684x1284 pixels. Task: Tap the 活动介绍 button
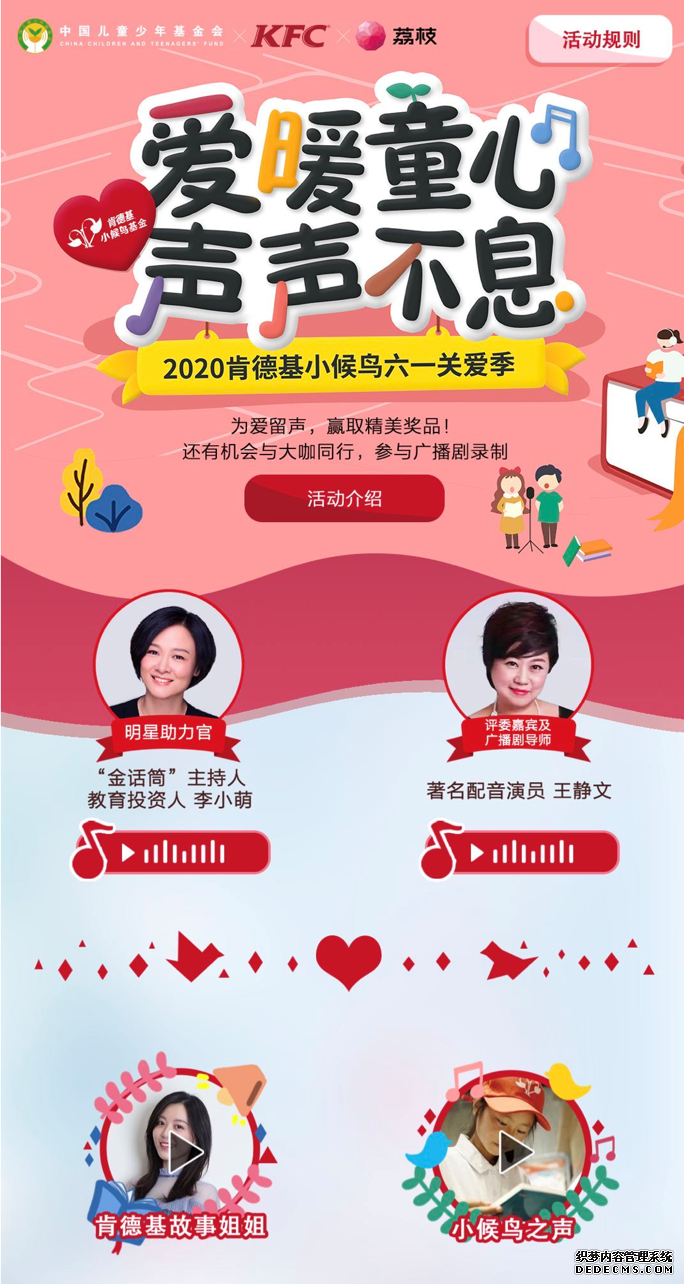pyautogui.click(x=344, y=498)
